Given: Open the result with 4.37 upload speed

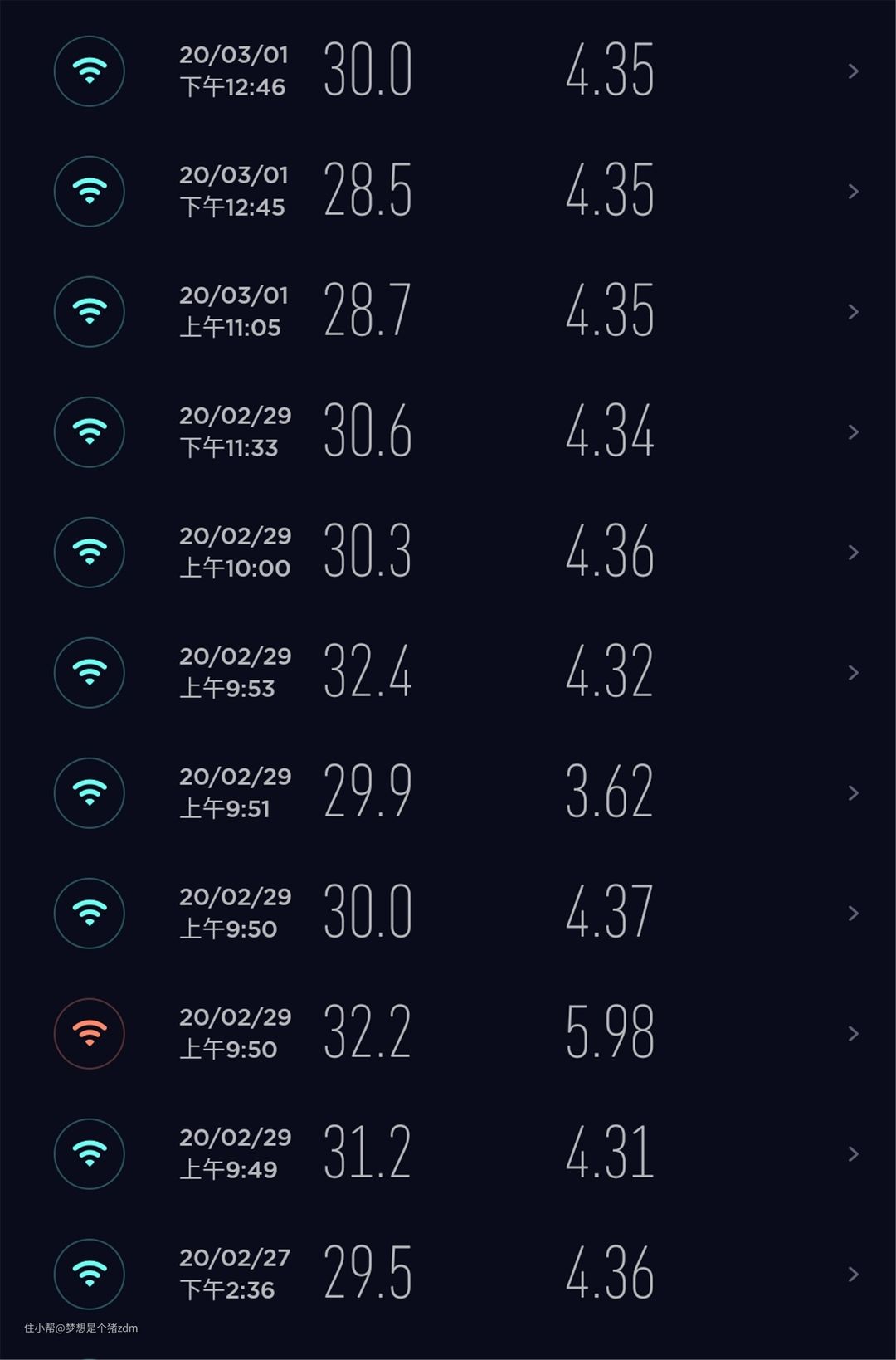Looking at the screenshot, I should point(448,914).
